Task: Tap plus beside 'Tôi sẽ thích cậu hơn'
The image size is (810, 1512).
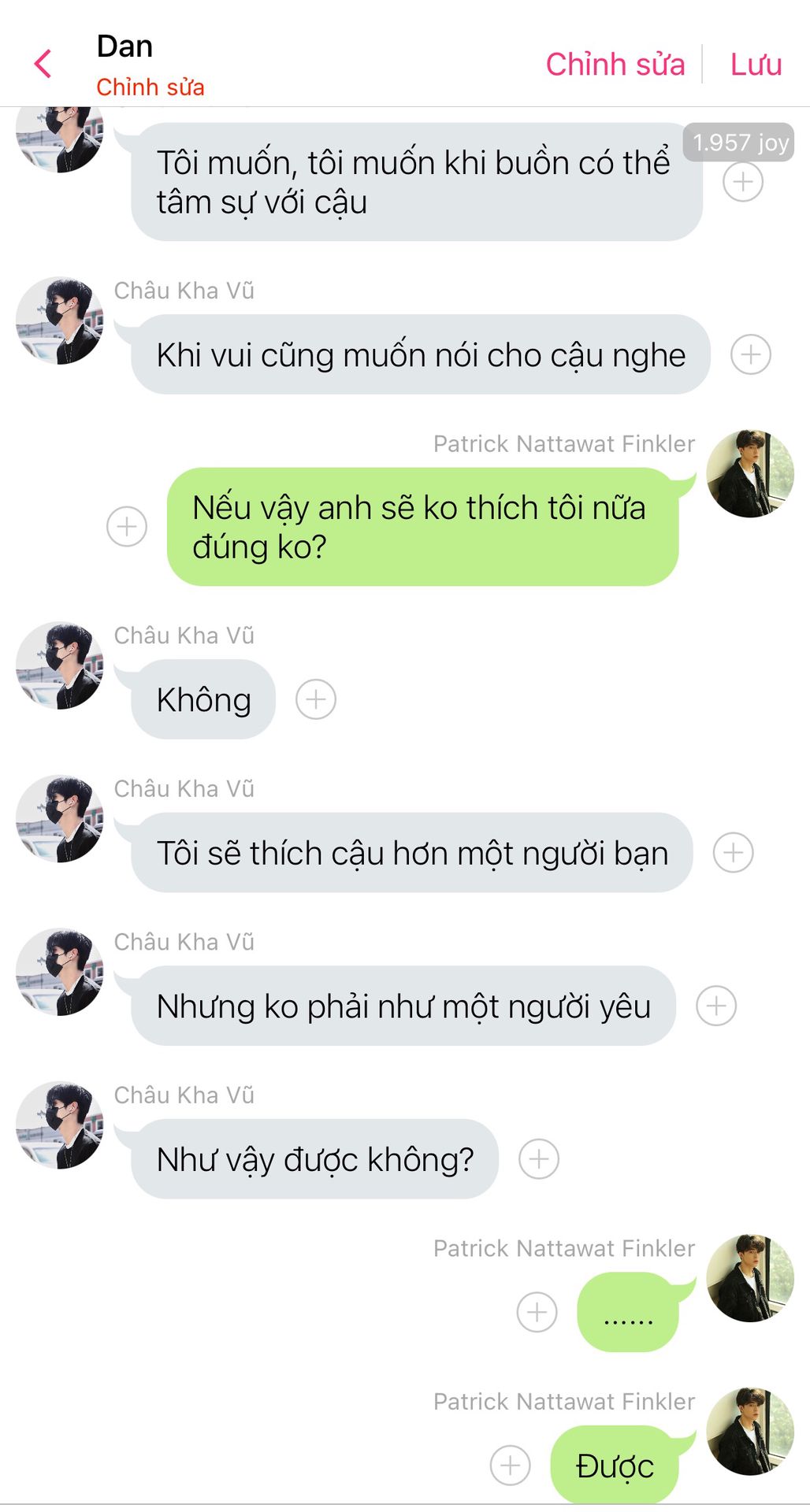Action: (733, 853)
